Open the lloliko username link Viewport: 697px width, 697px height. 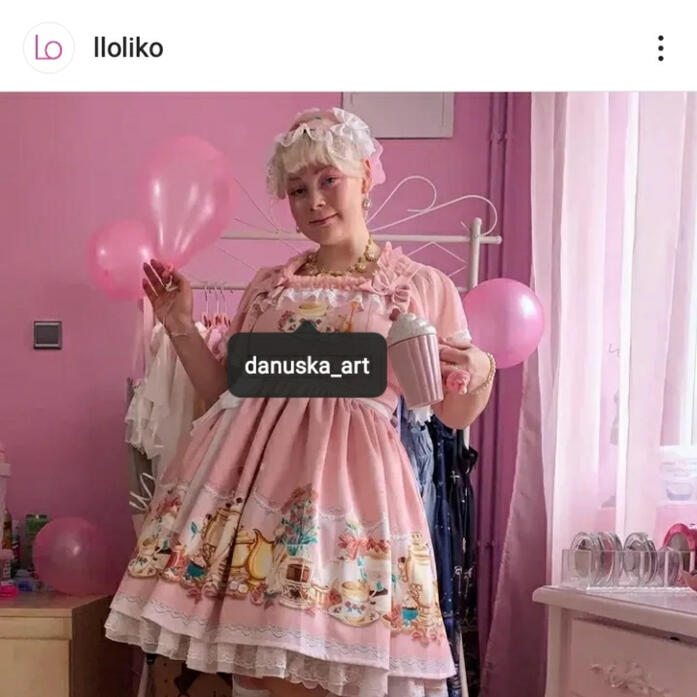pyautogui.click(x=127, y=48)
